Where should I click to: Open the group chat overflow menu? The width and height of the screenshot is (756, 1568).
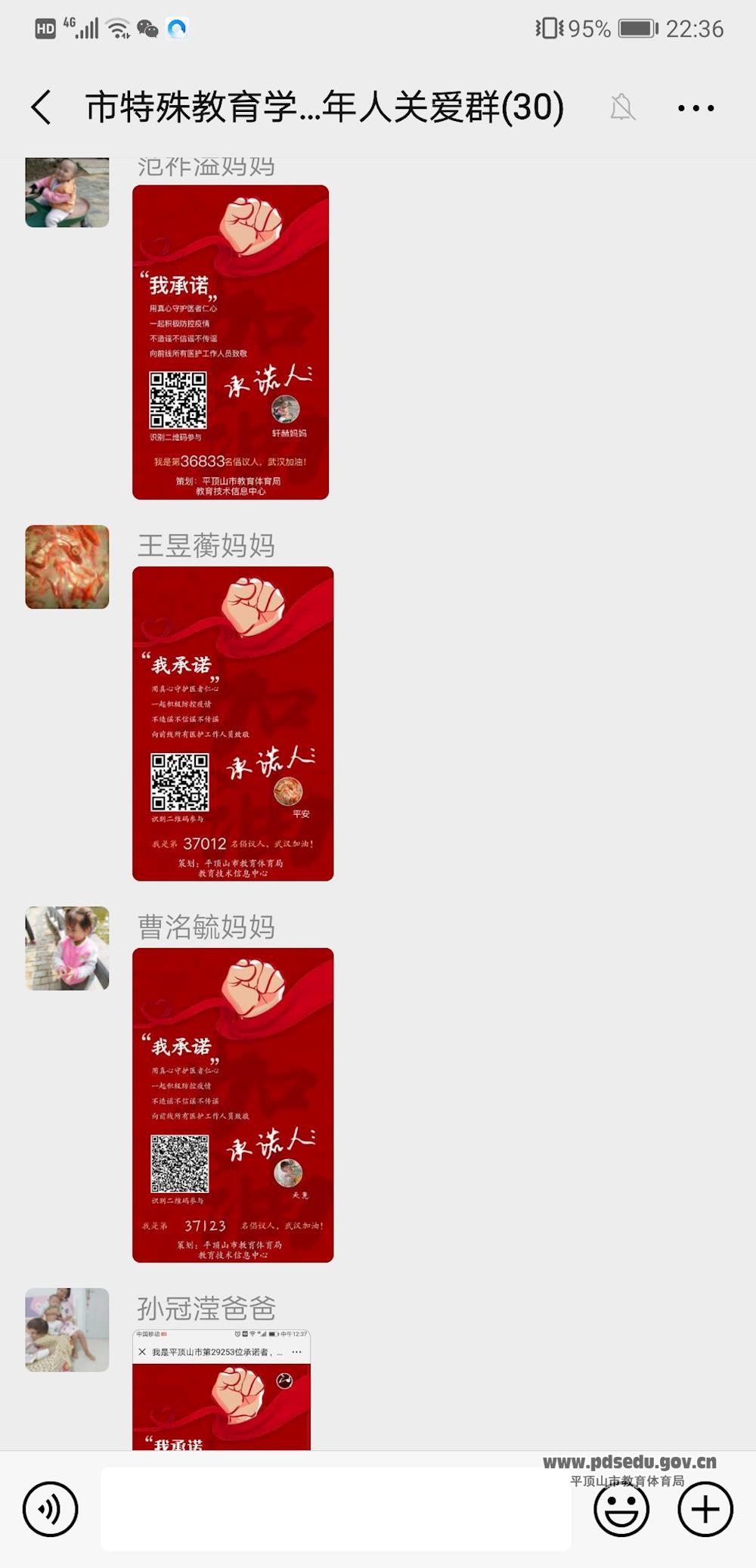click(696, 108)
